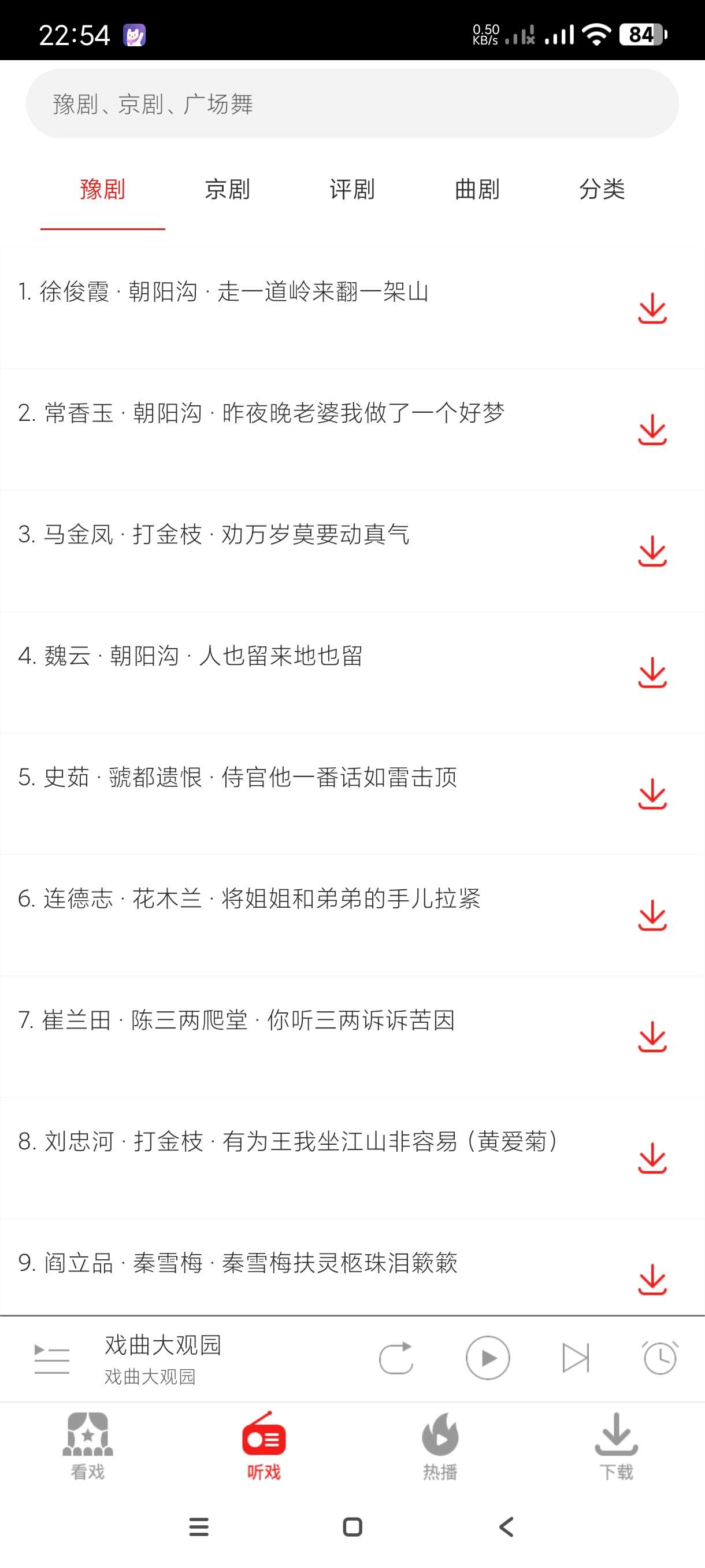The width and height of the screenshot is (705, 1568).
Task: Set a sleep timer
Action: point(660,1359)
